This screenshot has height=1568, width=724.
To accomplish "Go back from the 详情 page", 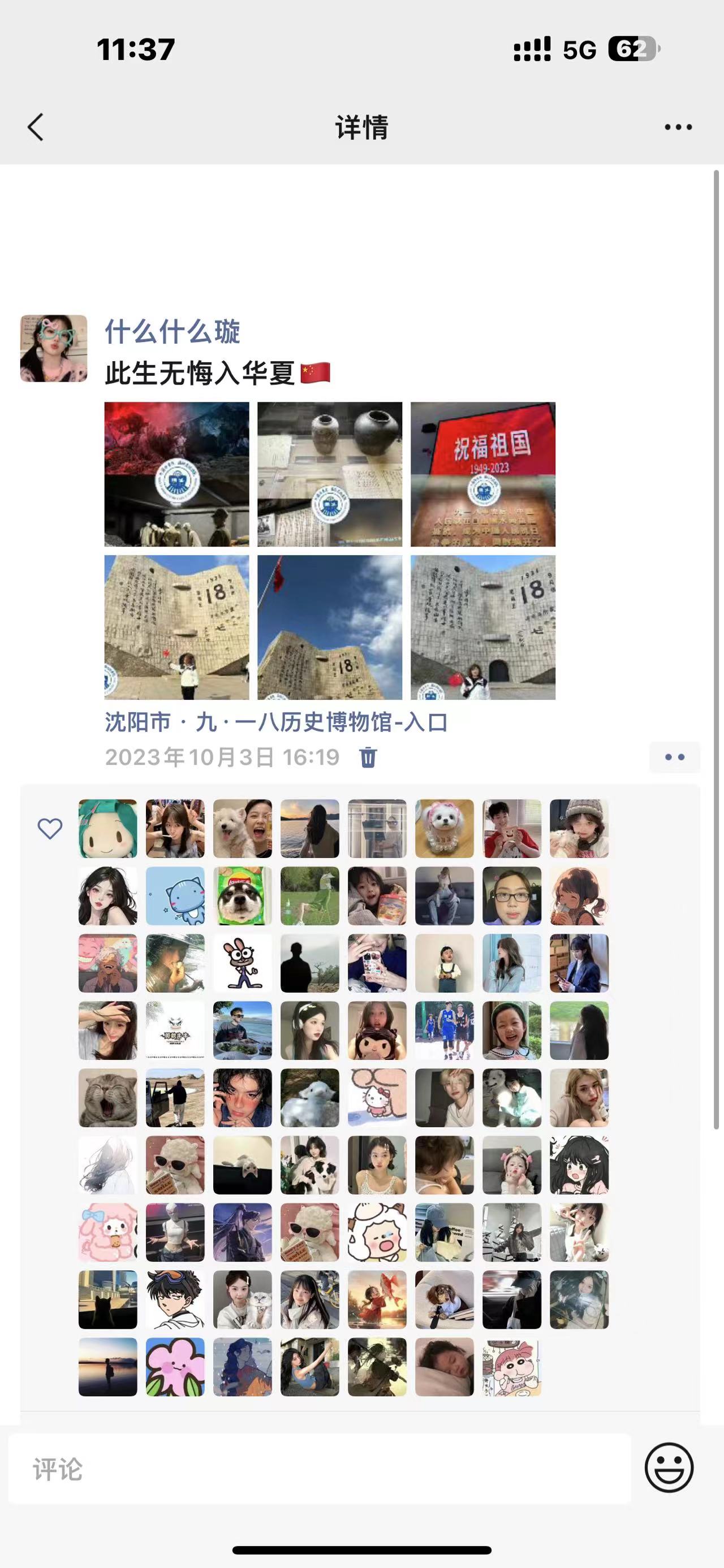I will click(36, 127).
